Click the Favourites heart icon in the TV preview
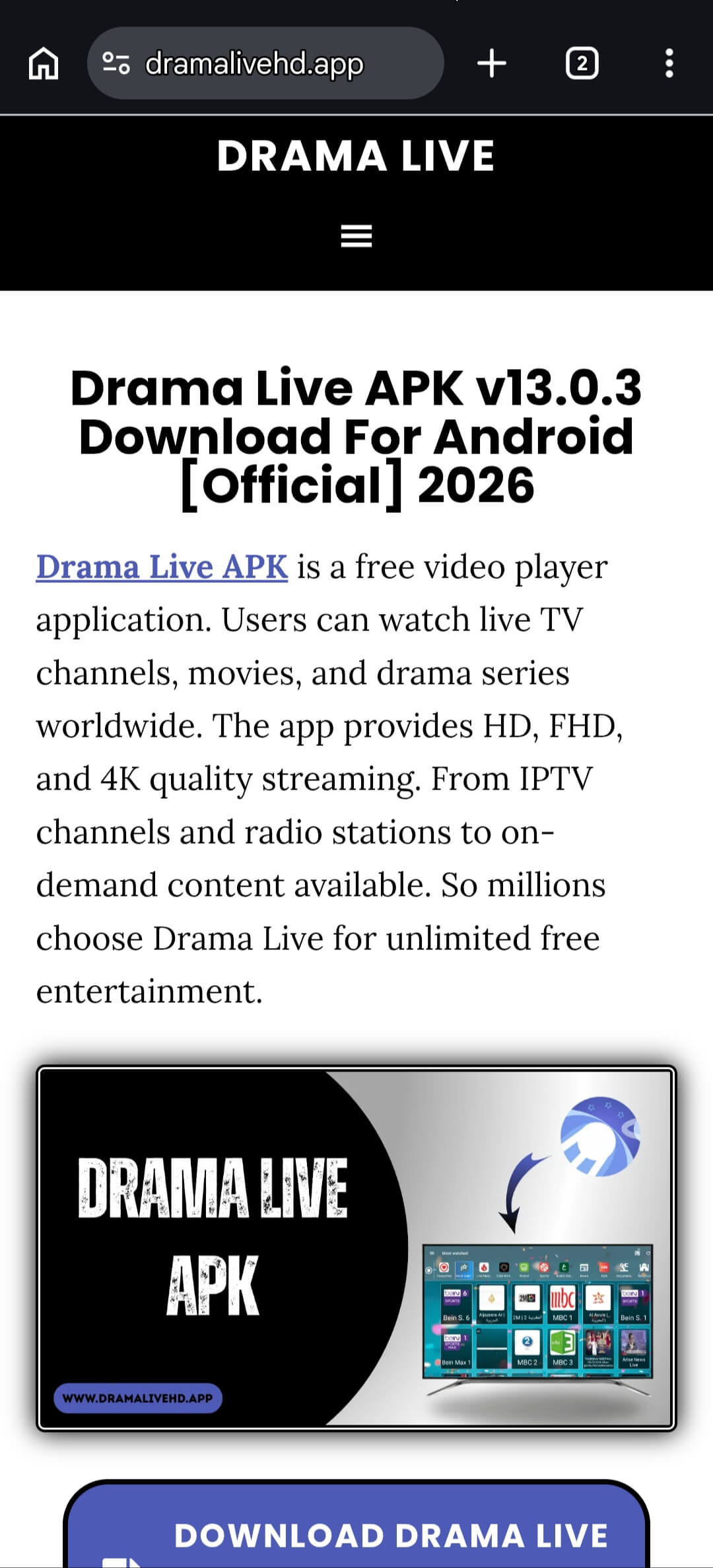 pyautogui.click(x=444, y=1266)
